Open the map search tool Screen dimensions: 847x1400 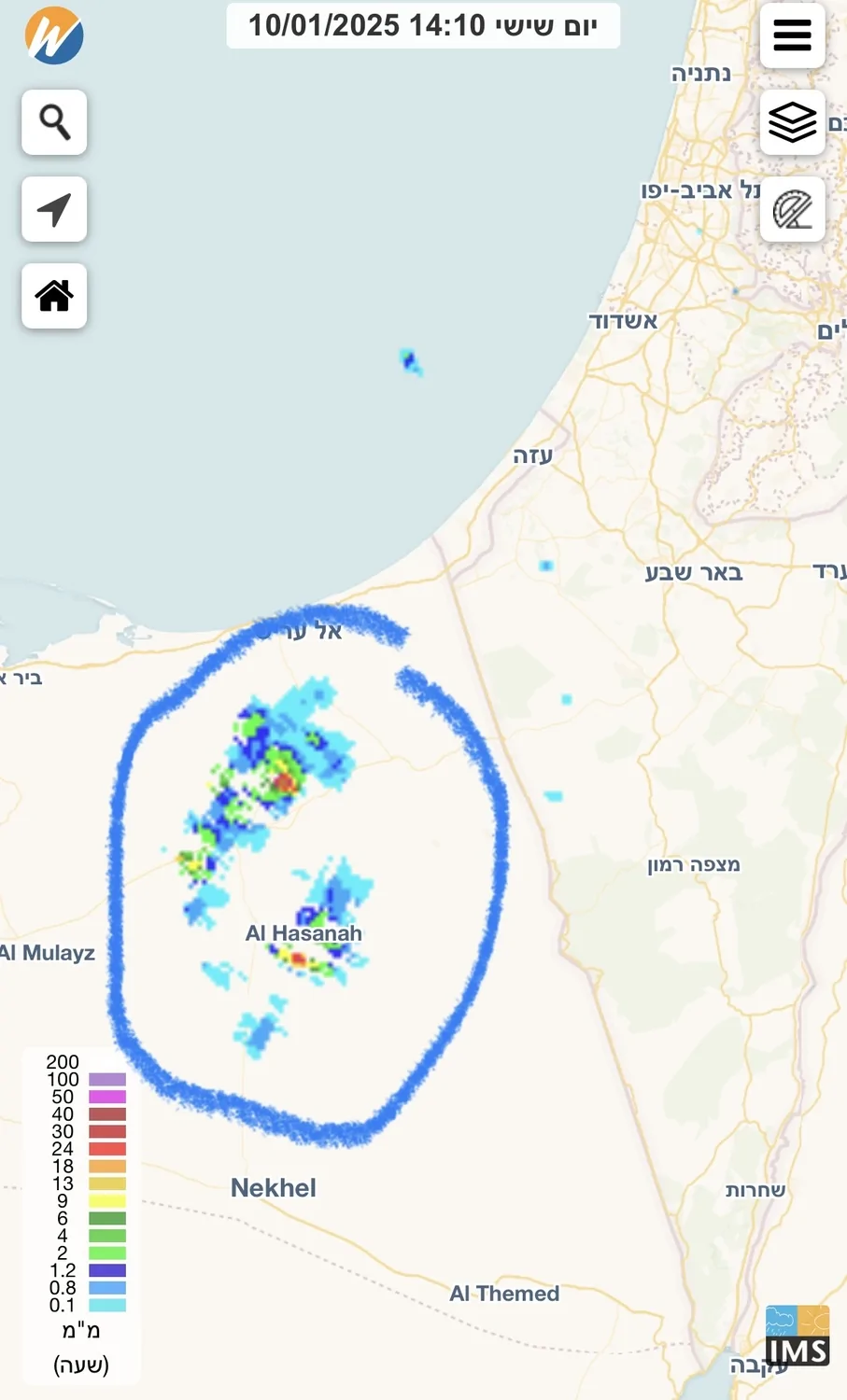54,122
